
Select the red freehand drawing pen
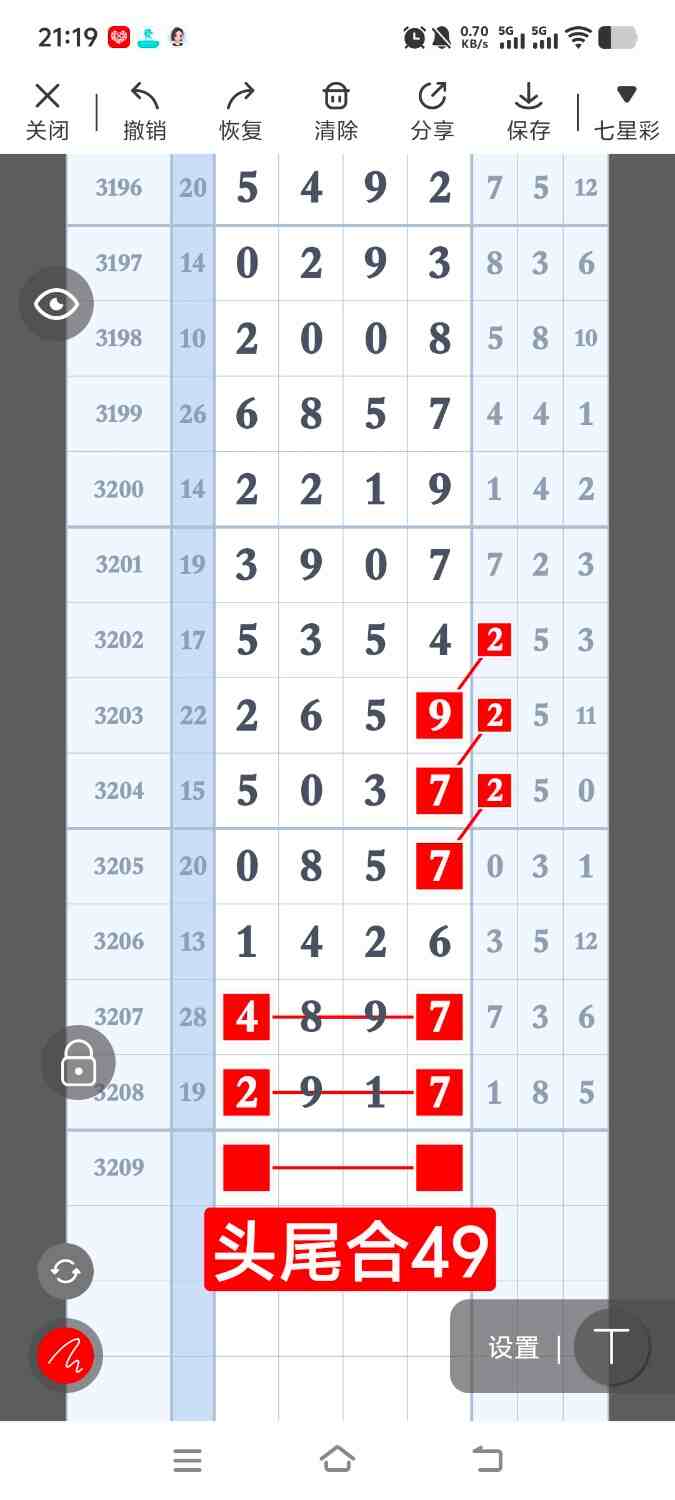click(x=66, y=1355)
